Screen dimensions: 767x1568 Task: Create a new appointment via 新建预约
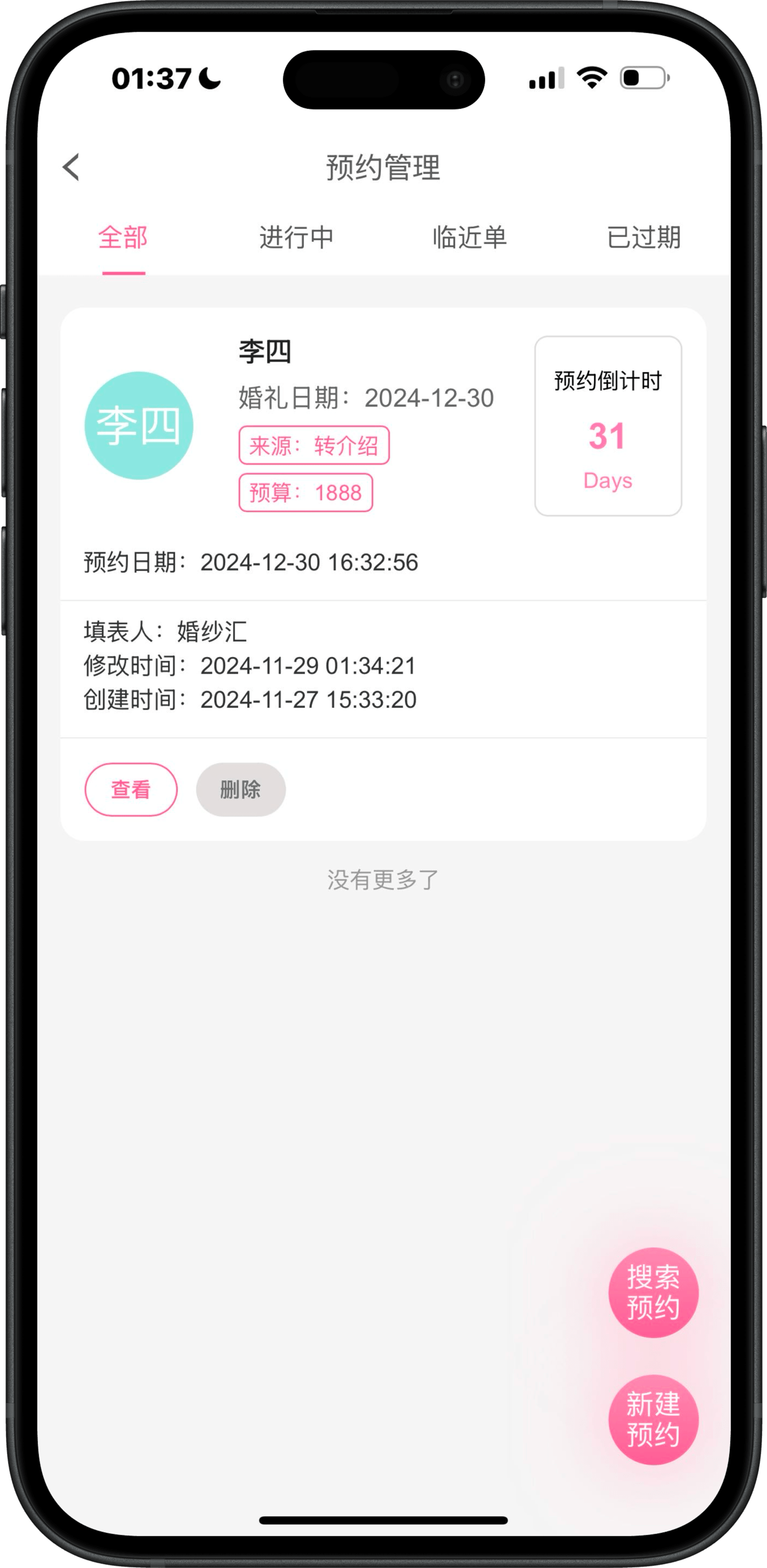coord(652,1419)
